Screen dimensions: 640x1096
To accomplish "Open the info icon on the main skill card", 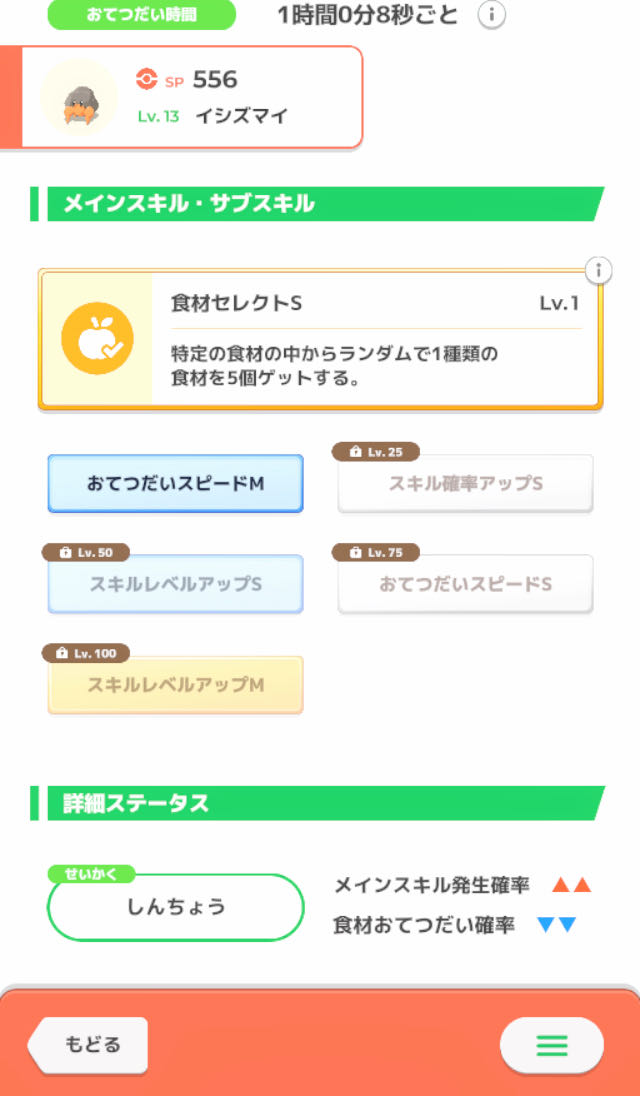I will click(598, 270).
